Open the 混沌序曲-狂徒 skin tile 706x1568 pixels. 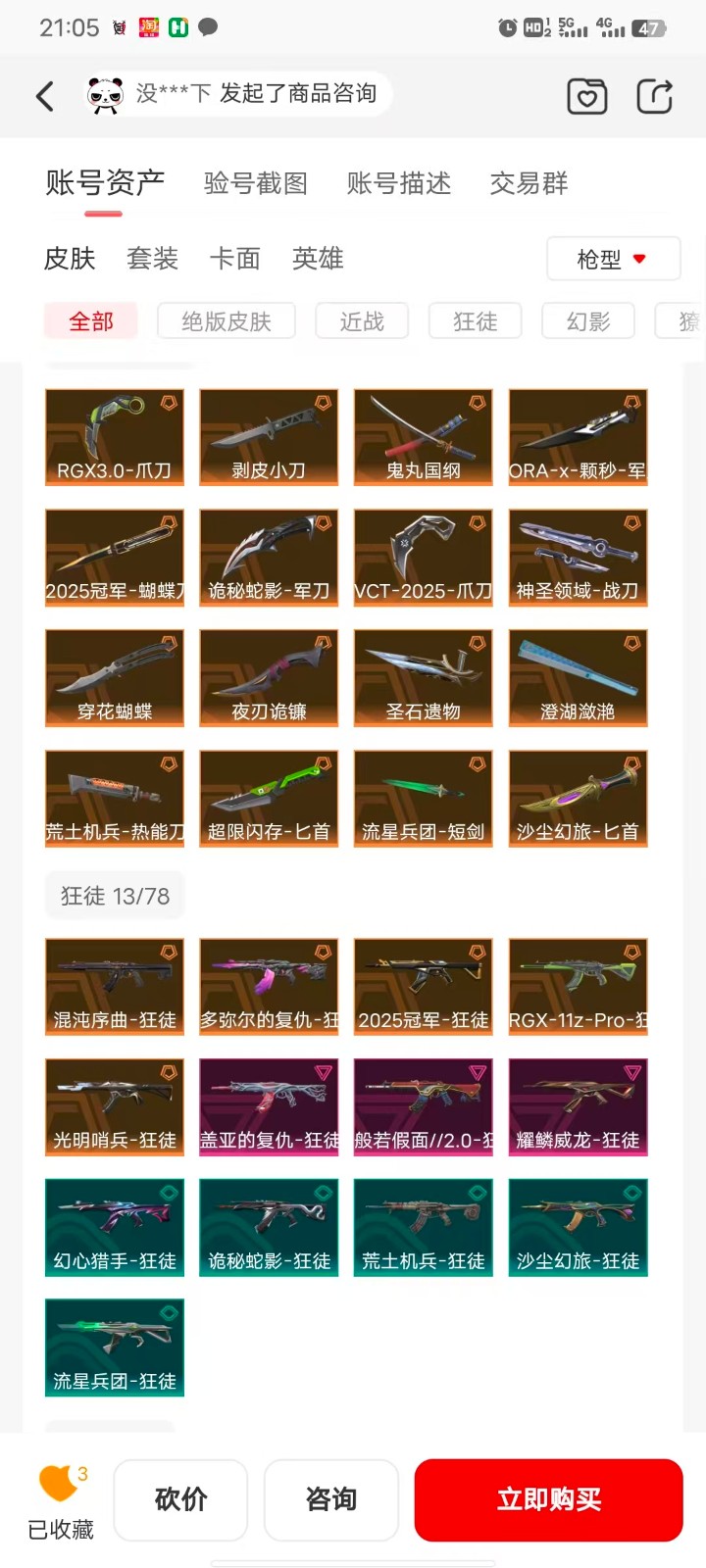115,987
